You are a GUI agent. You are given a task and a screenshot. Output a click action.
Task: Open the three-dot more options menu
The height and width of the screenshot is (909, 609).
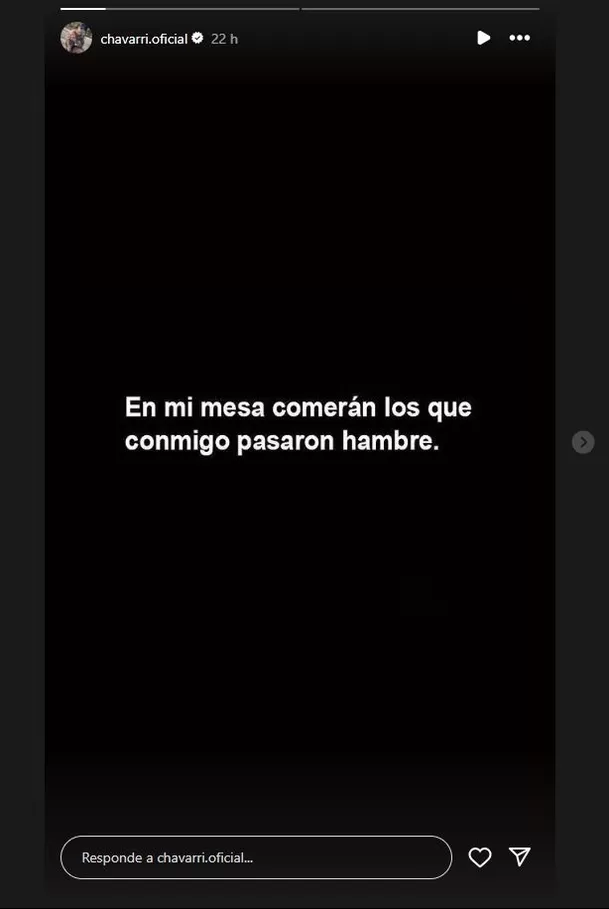pyautogui.click(x=519, y=38)
